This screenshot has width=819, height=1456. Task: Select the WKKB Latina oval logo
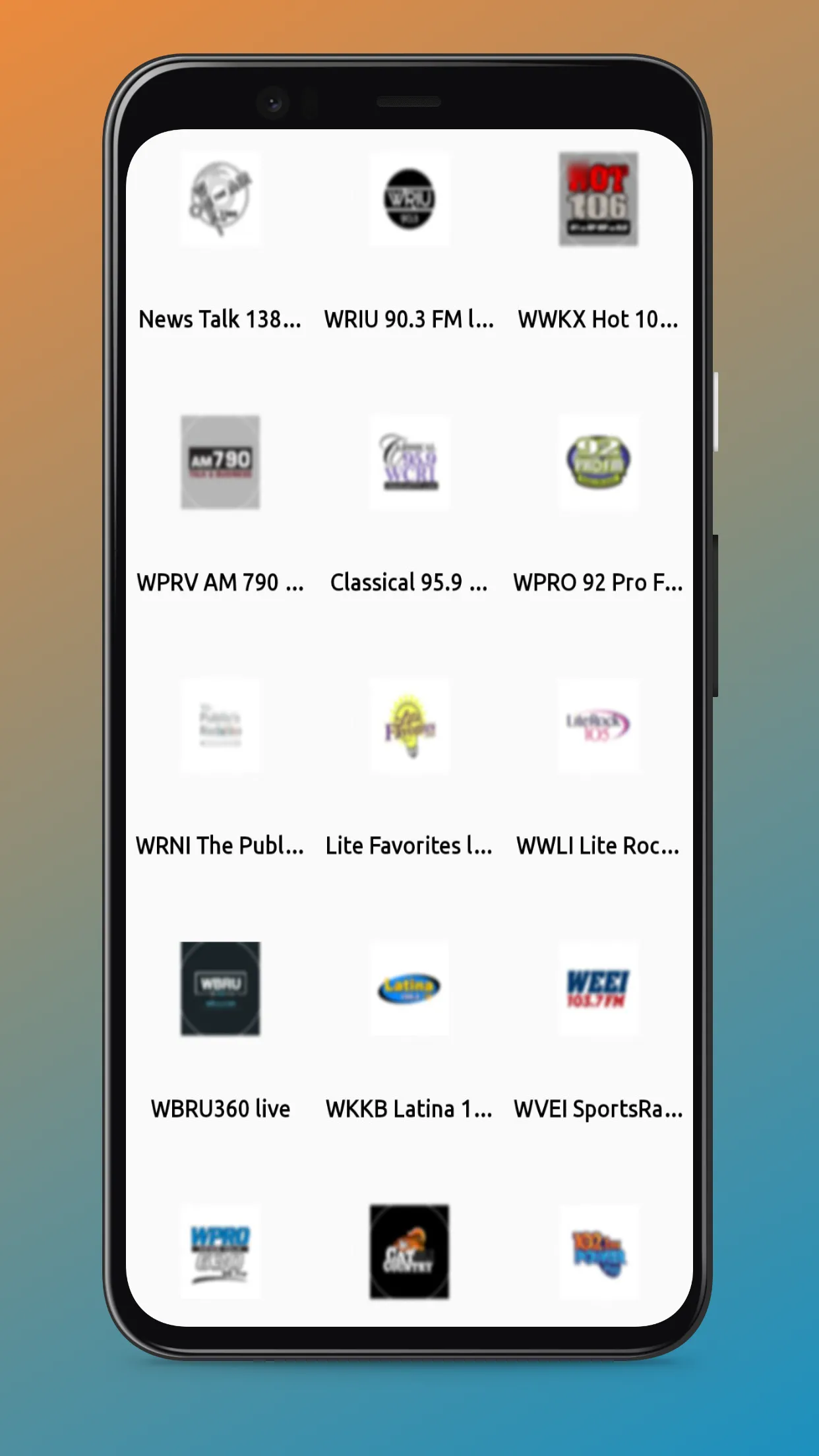pyautogui.click(x=409, y=989)
